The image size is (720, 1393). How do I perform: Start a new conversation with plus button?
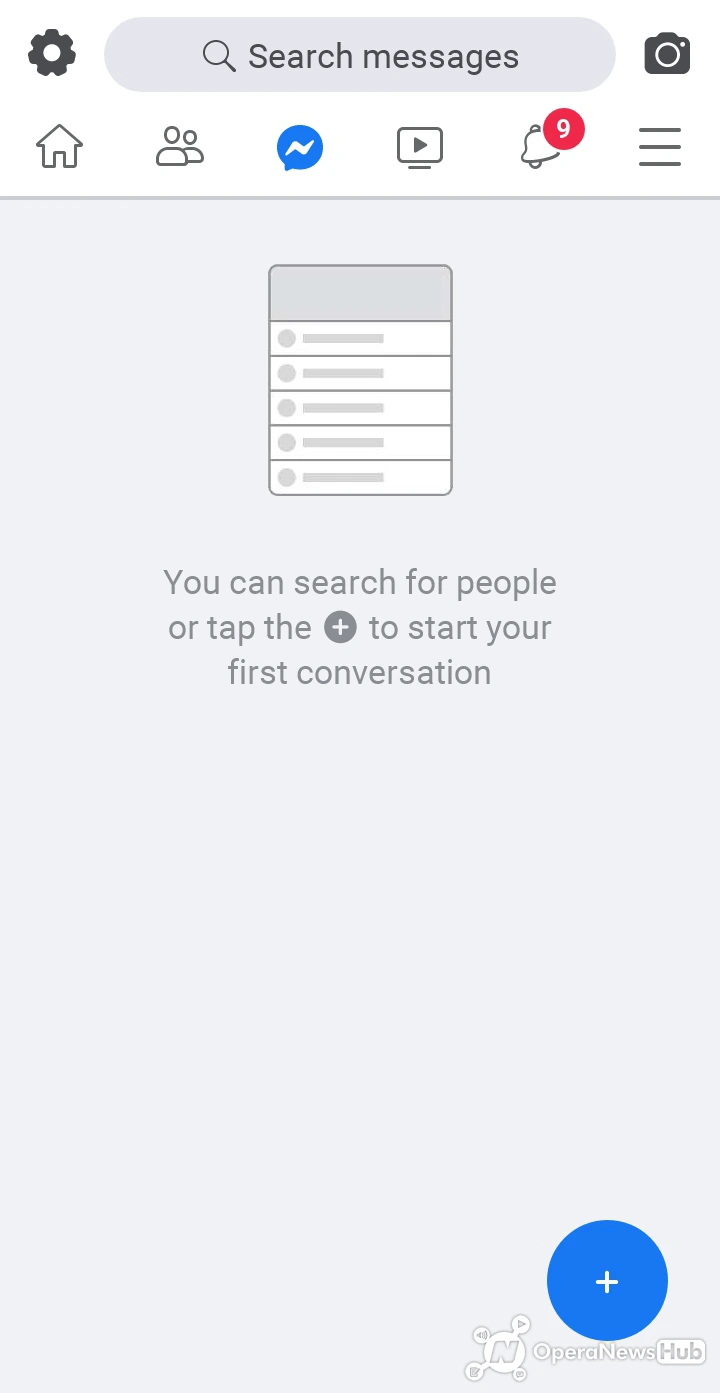607,1280
